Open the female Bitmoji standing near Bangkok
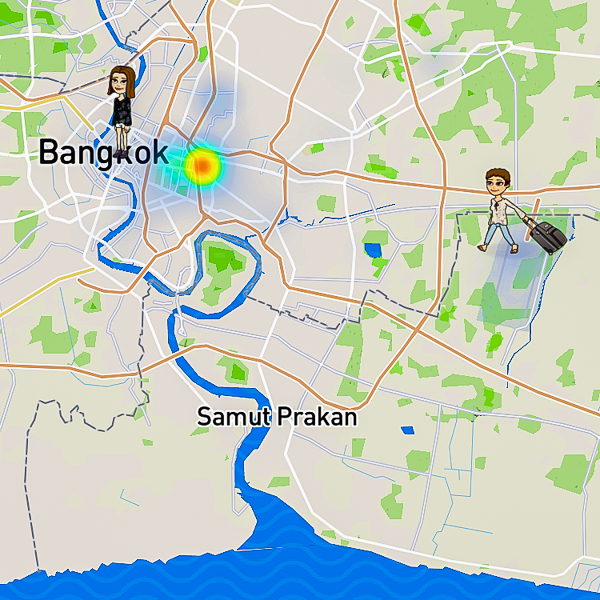Screen dimensions: 600x600 [121, 108]
